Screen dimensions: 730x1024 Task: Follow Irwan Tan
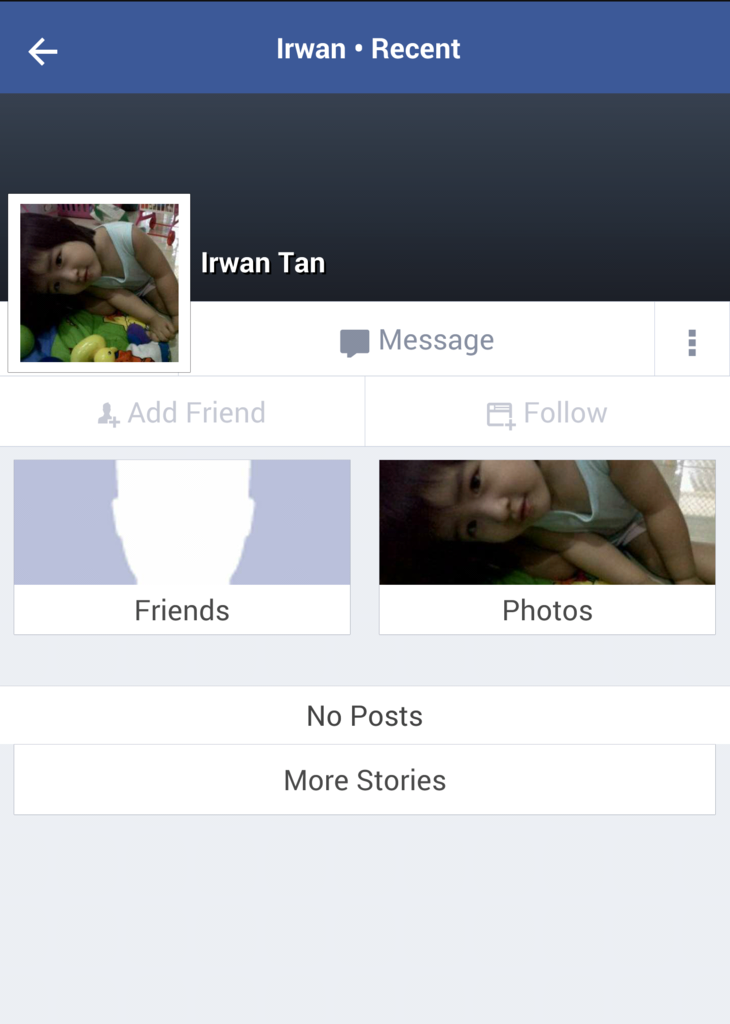(x=547, y=413)
